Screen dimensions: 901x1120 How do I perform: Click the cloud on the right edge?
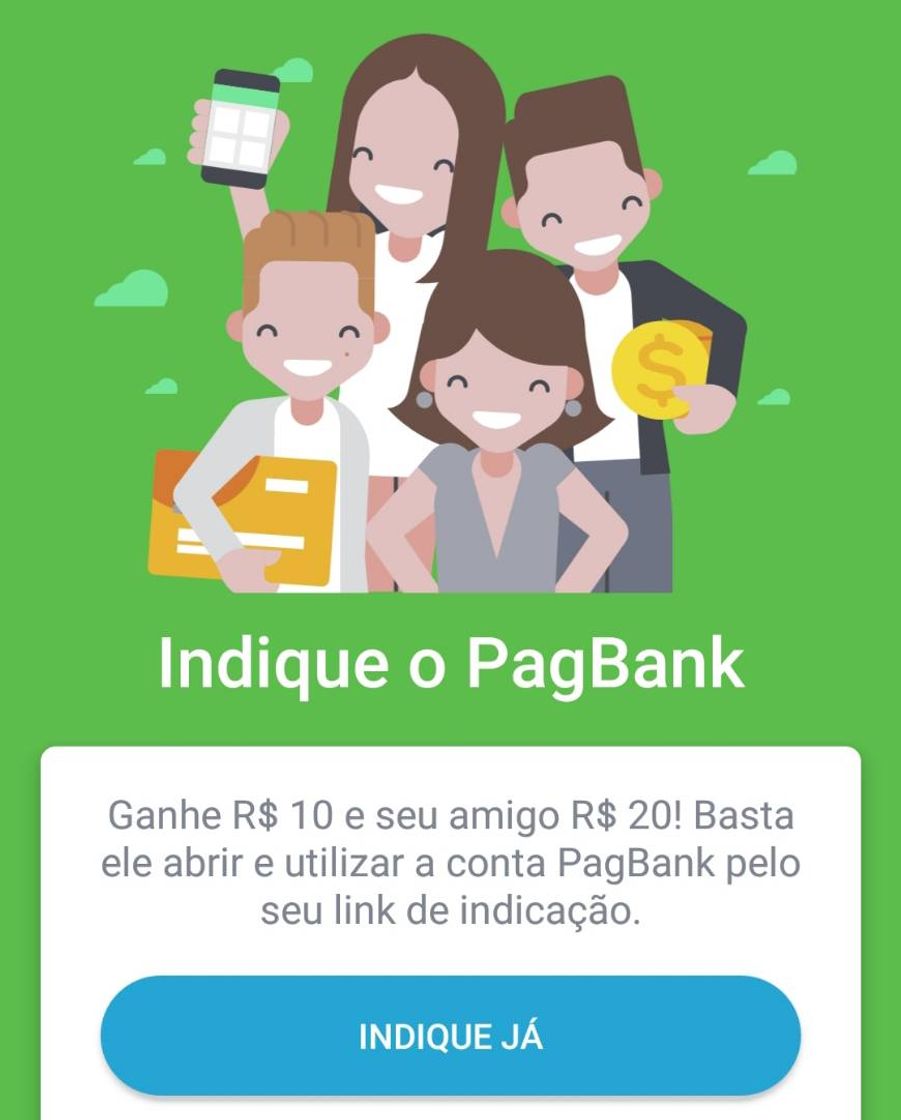click(x=775, y=162)
